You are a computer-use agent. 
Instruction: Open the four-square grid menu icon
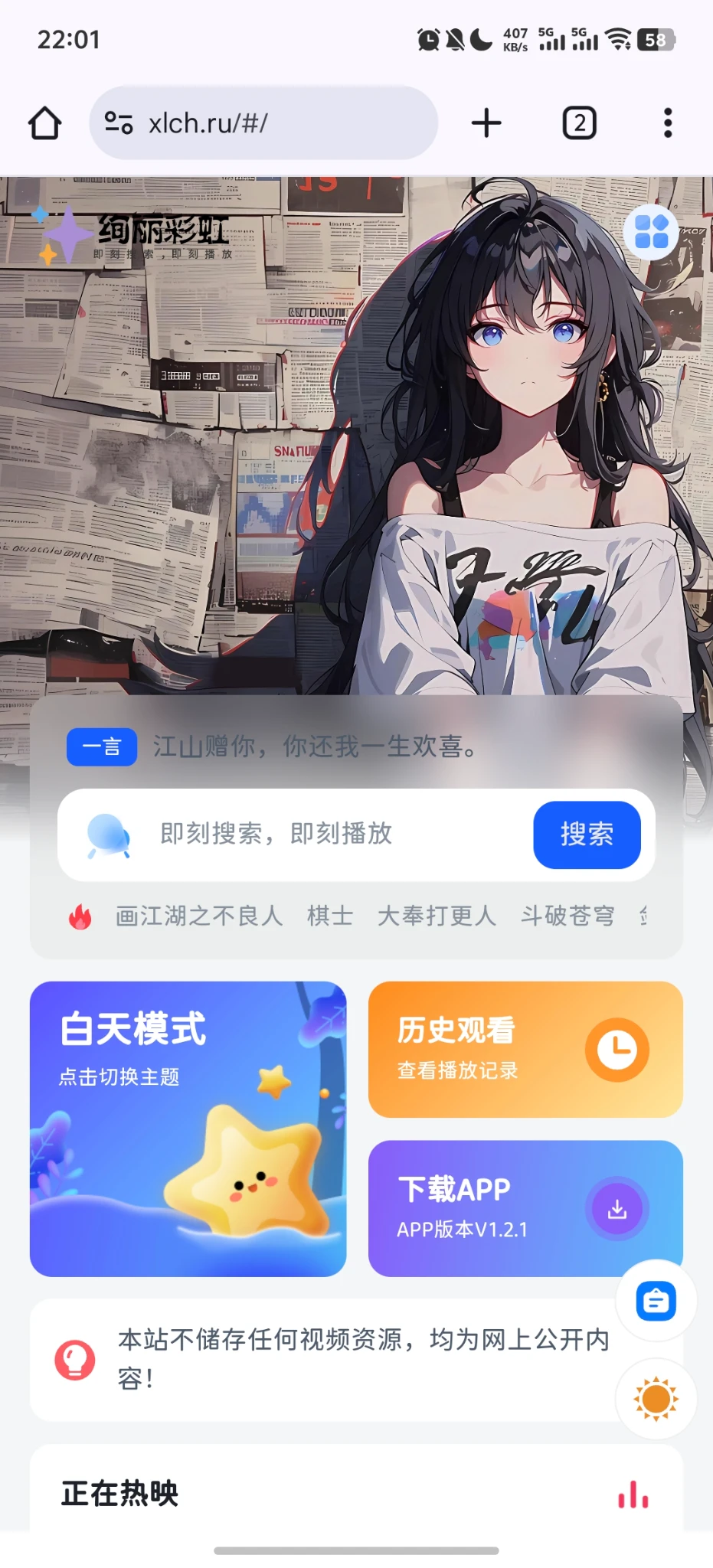point(651,232)
